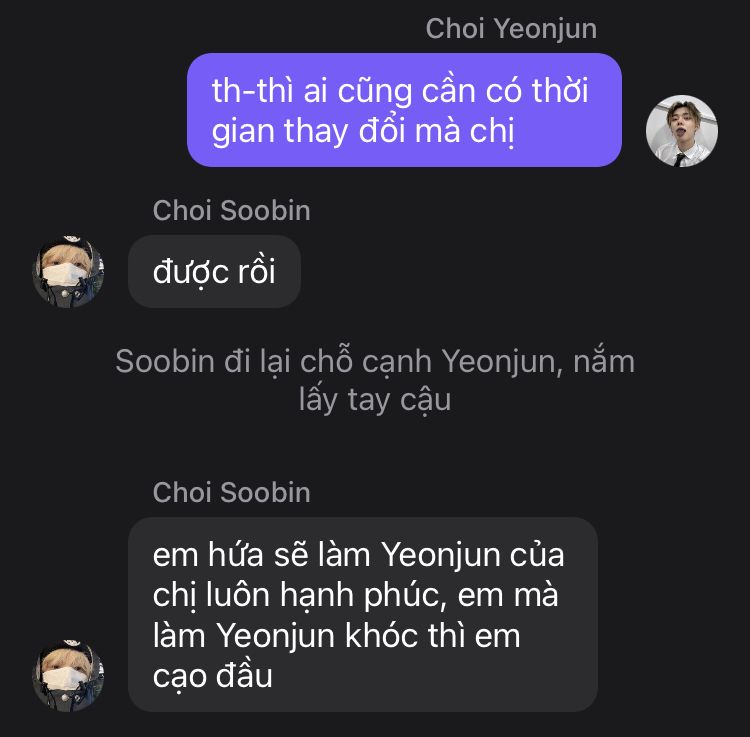Tap Choi Soobin's avatar beside "được rồi"
Screen dimensions: 750x737
68,271
